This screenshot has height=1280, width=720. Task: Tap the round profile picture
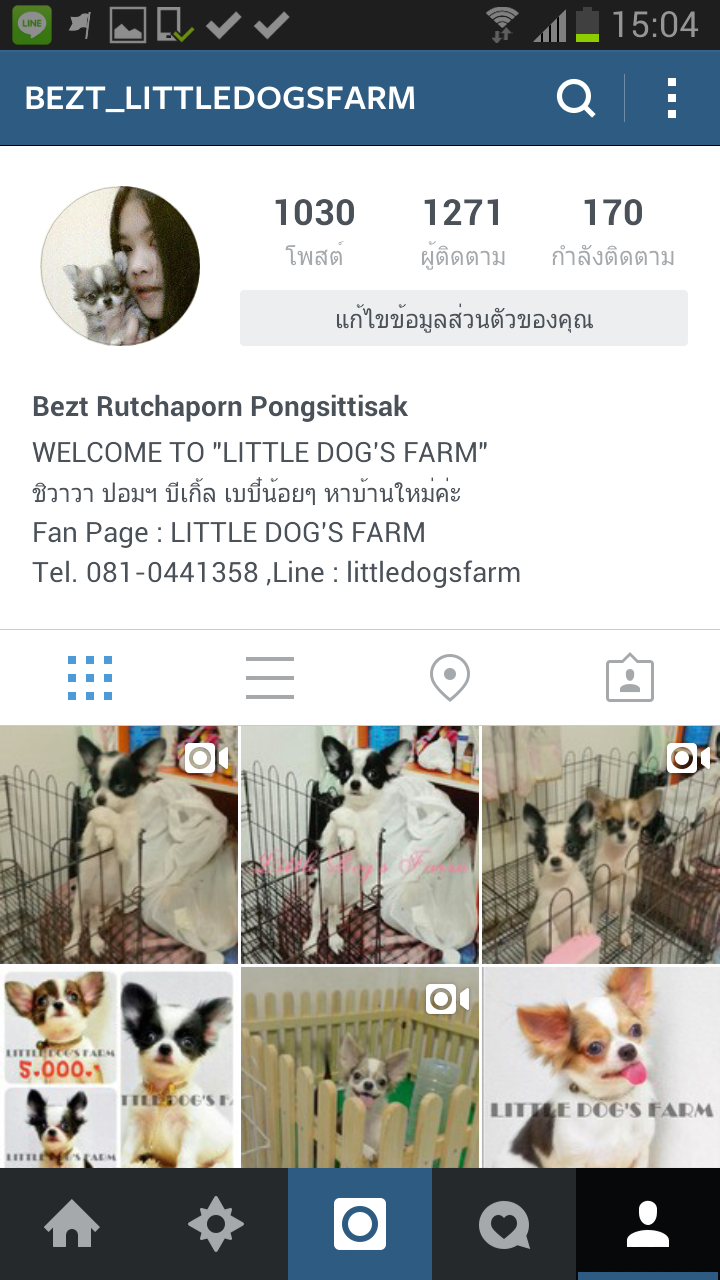(120, 266)
